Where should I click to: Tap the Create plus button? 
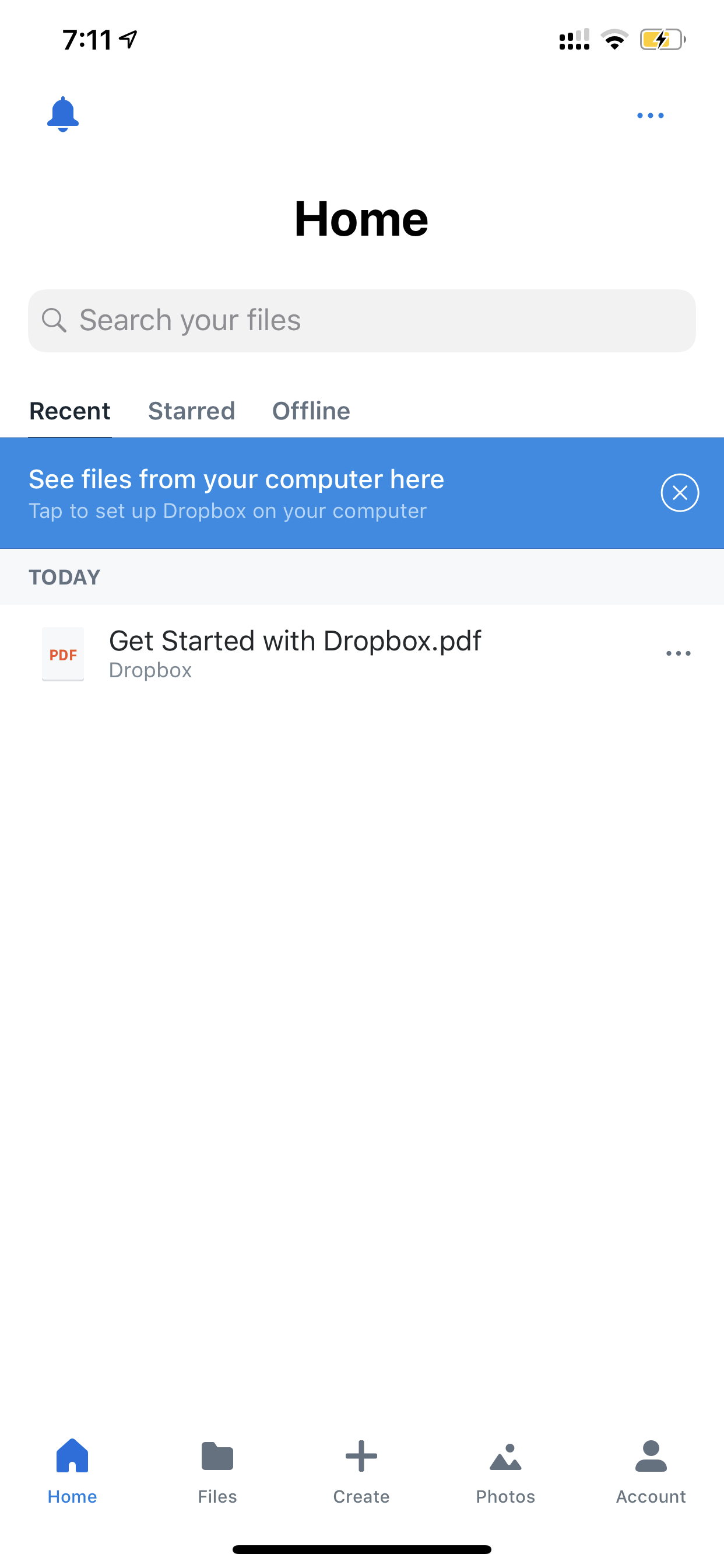(361, 1471)
